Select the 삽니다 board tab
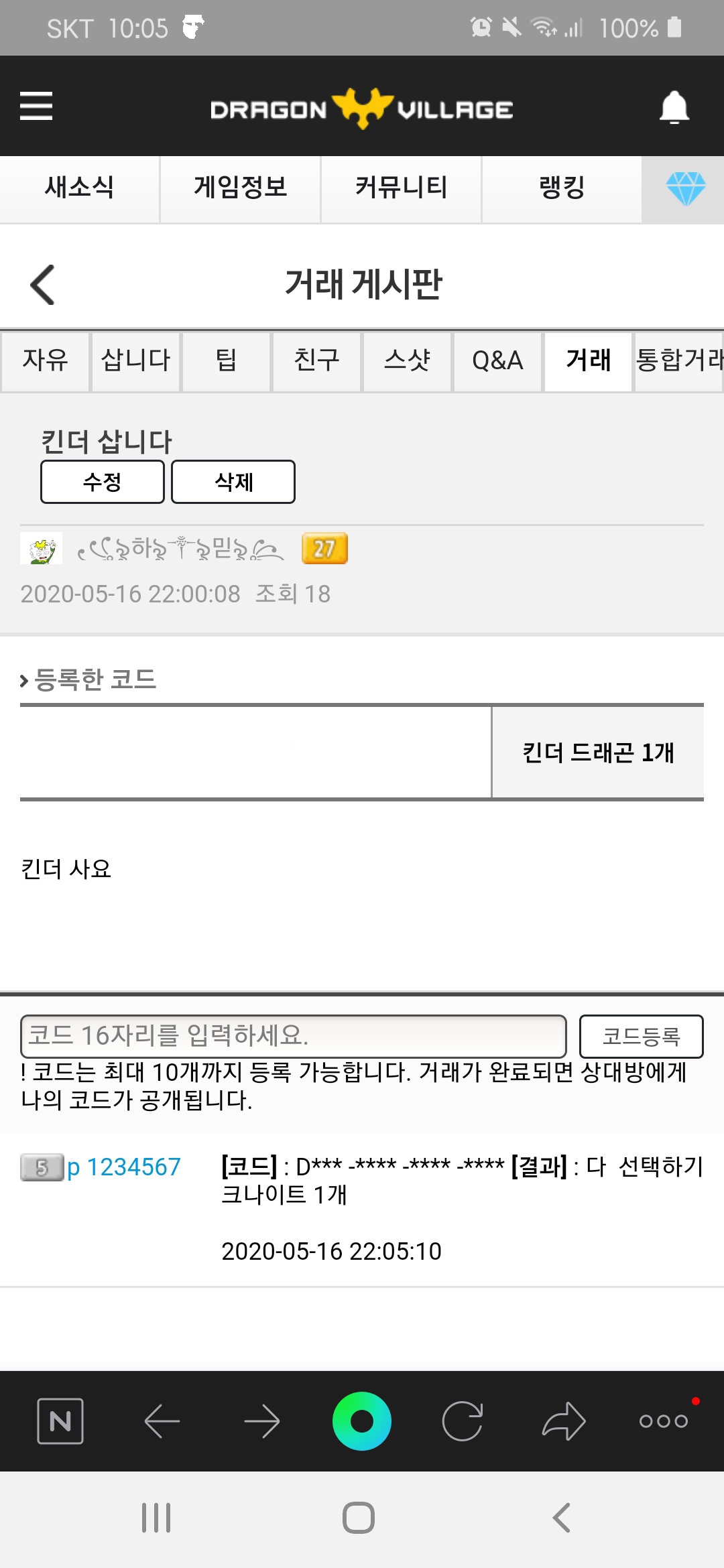 pyautogui.click(x=135, y=361)
